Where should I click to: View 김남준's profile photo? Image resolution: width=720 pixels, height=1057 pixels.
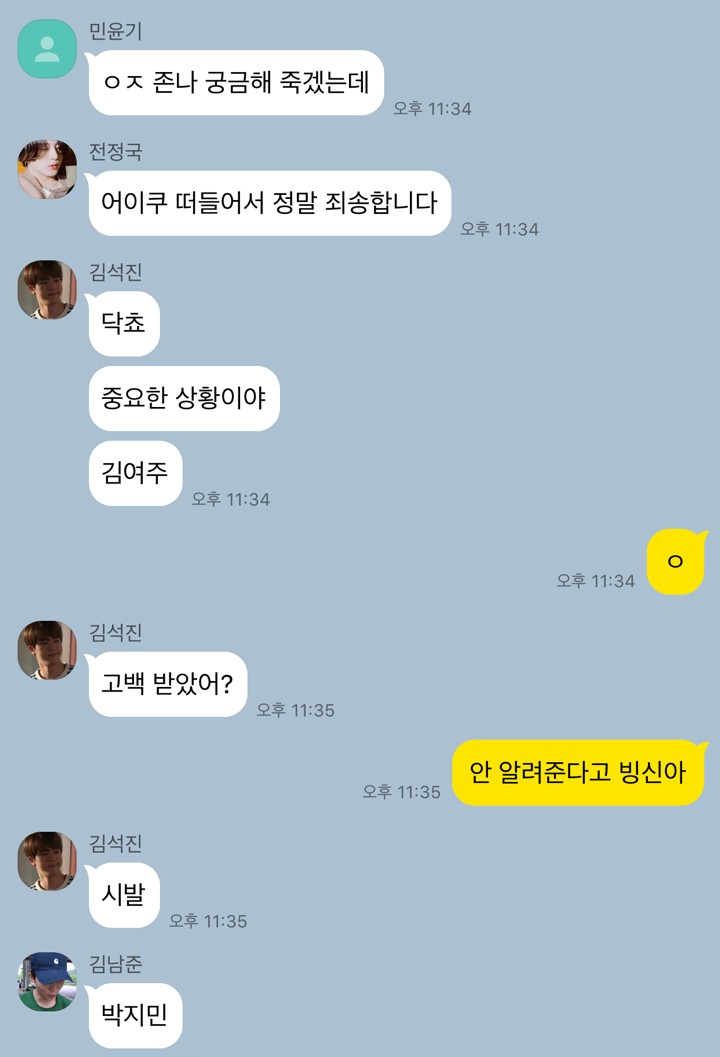click(x=47, y=982)
